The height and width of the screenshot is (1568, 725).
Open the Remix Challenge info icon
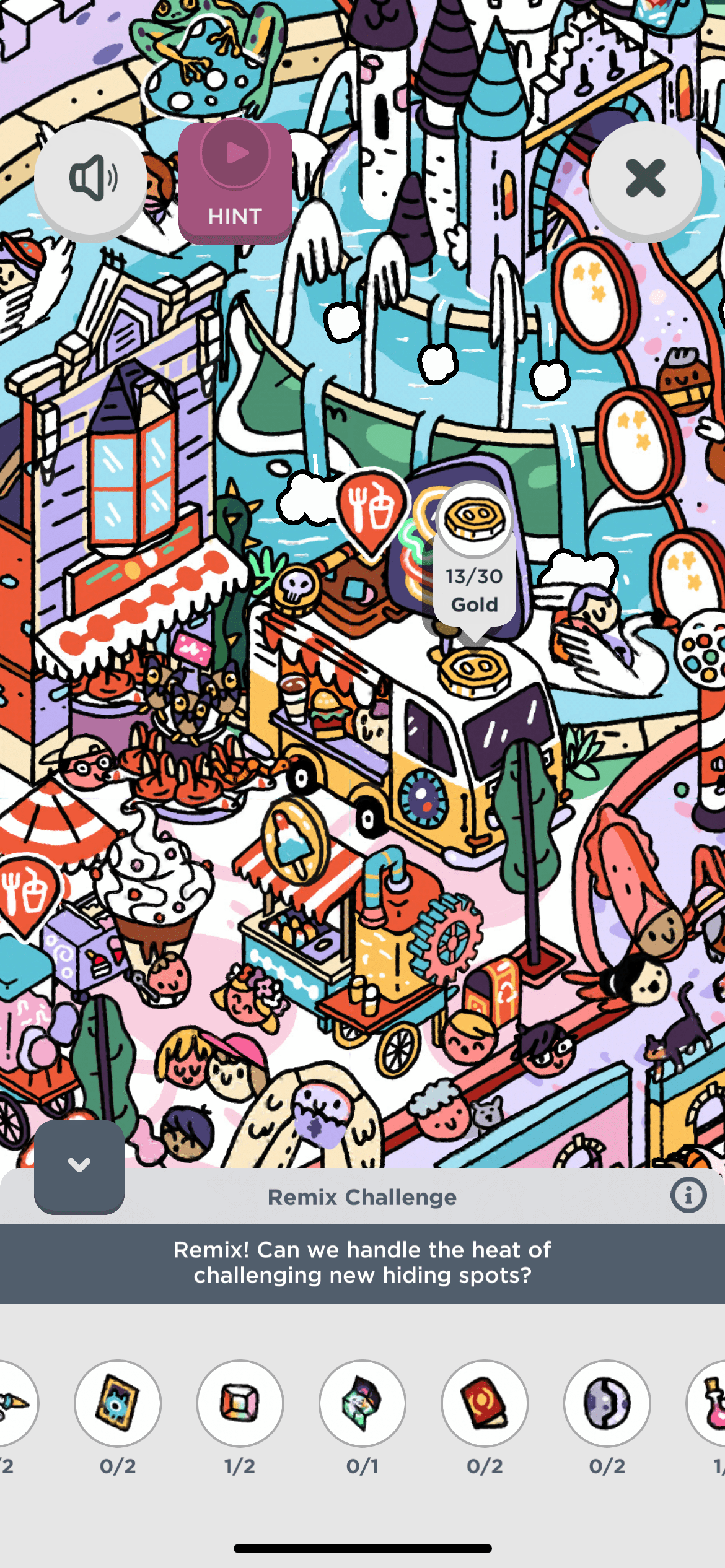(x=688, y=1195)
